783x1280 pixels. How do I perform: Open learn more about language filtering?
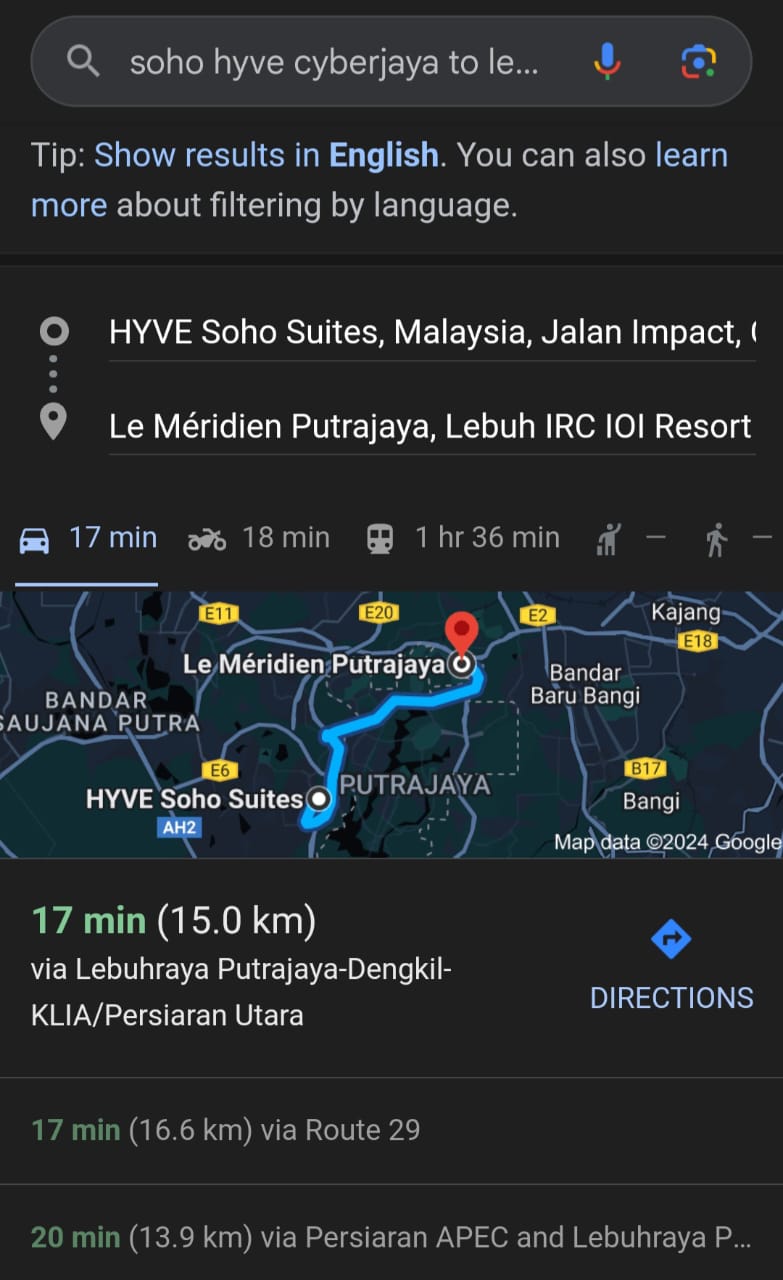point(380,180)
